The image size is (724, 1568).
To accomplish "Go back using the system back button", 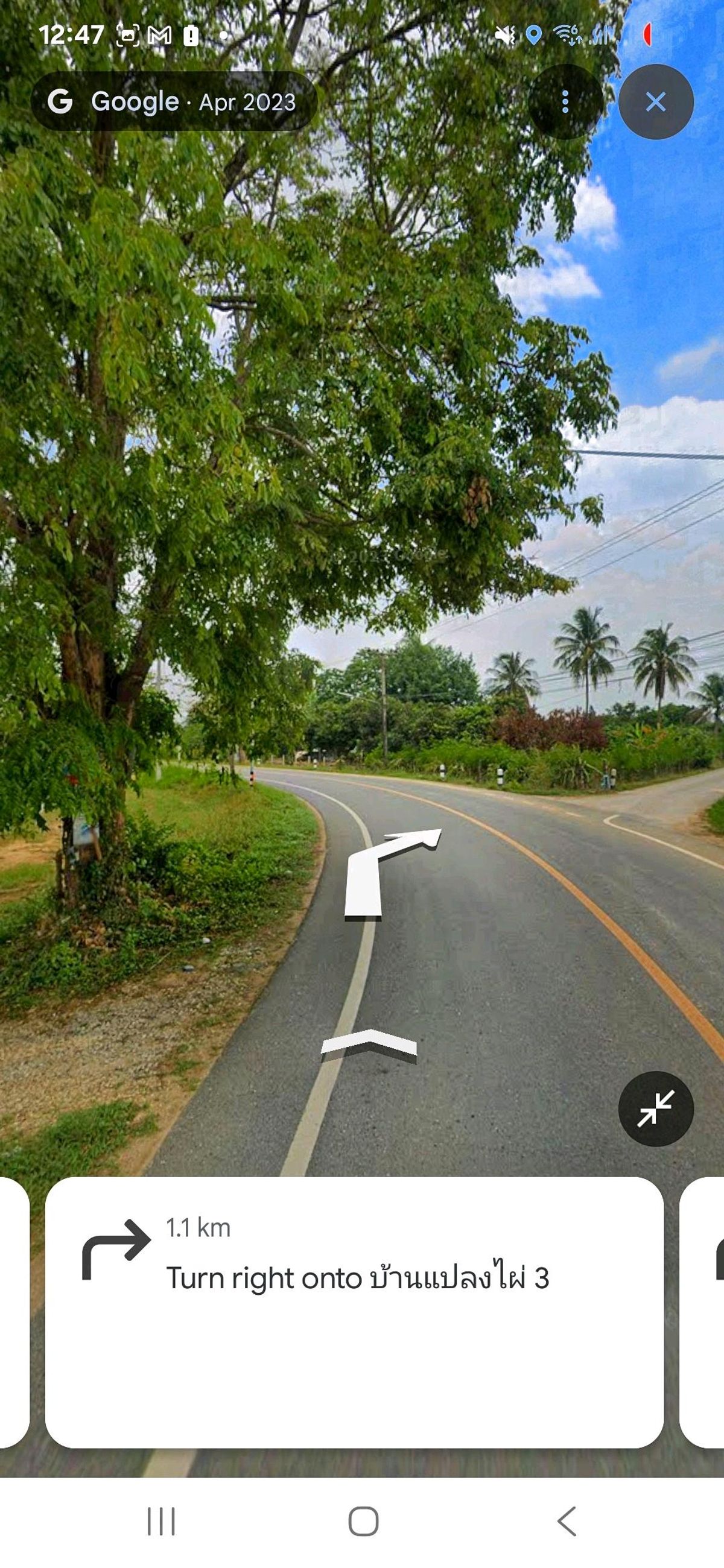I will point(567,1522).
